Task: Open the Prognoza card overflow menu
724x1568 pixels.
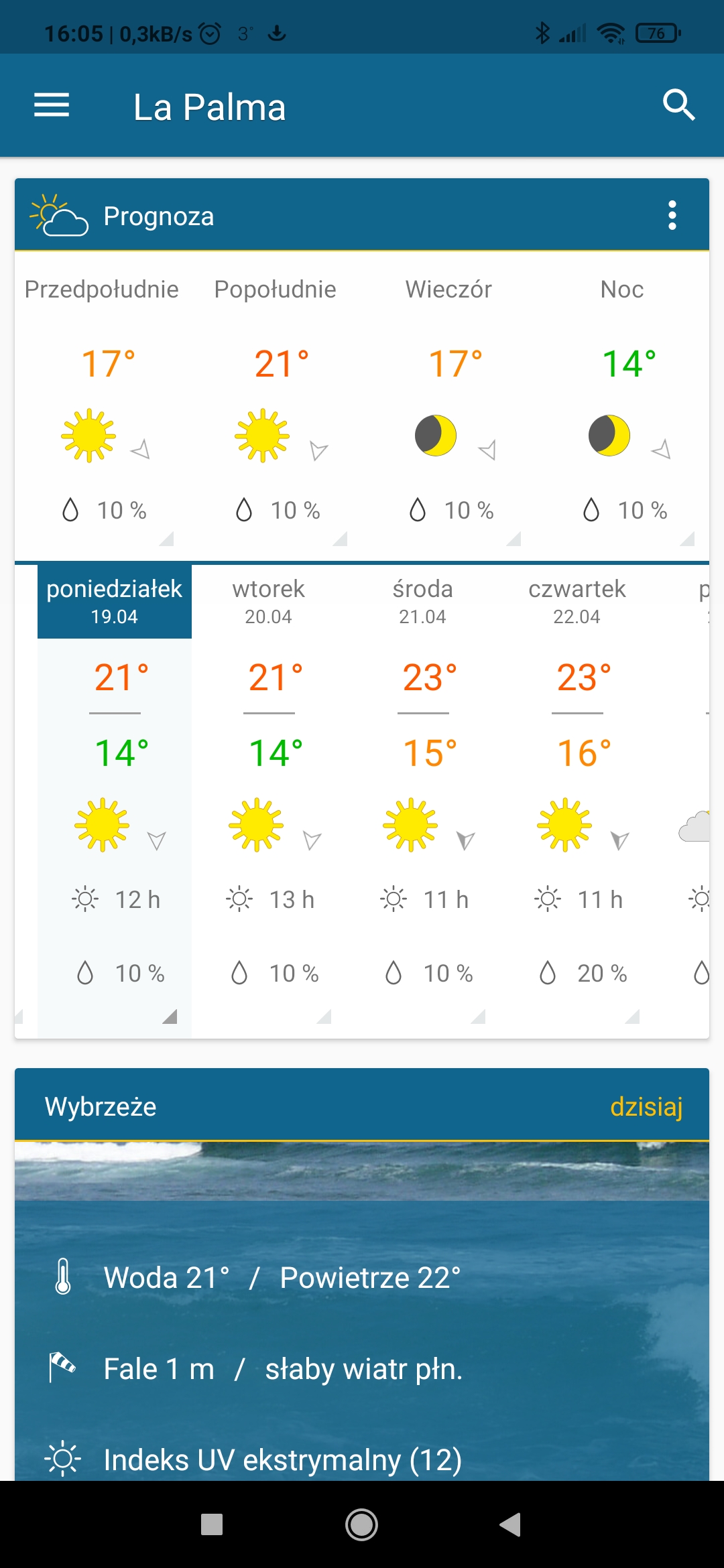Action: [x=672, y=216]
